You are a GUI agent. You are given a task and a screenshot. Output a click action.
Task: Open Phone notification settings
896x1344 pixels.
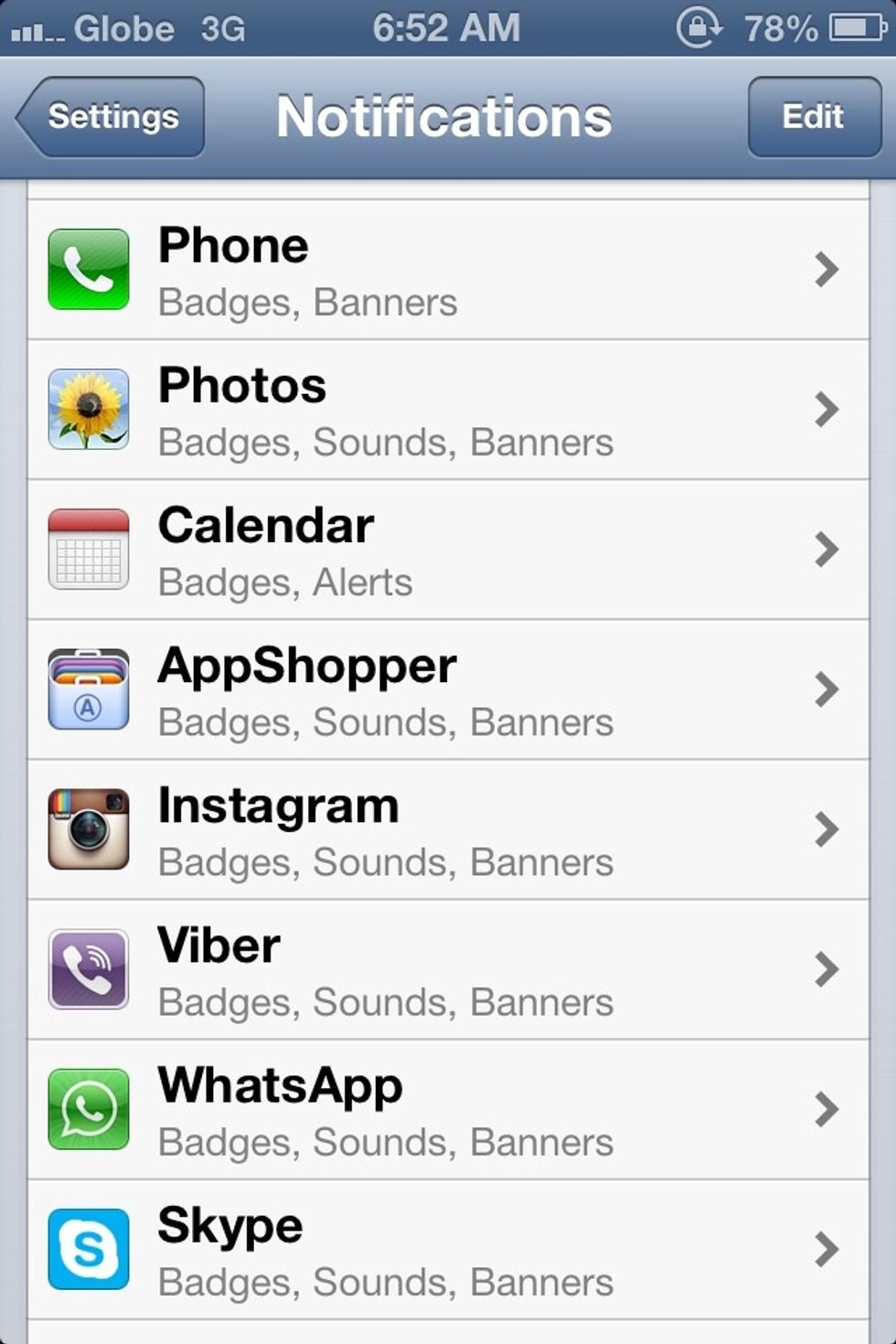(x=448, y=270)
